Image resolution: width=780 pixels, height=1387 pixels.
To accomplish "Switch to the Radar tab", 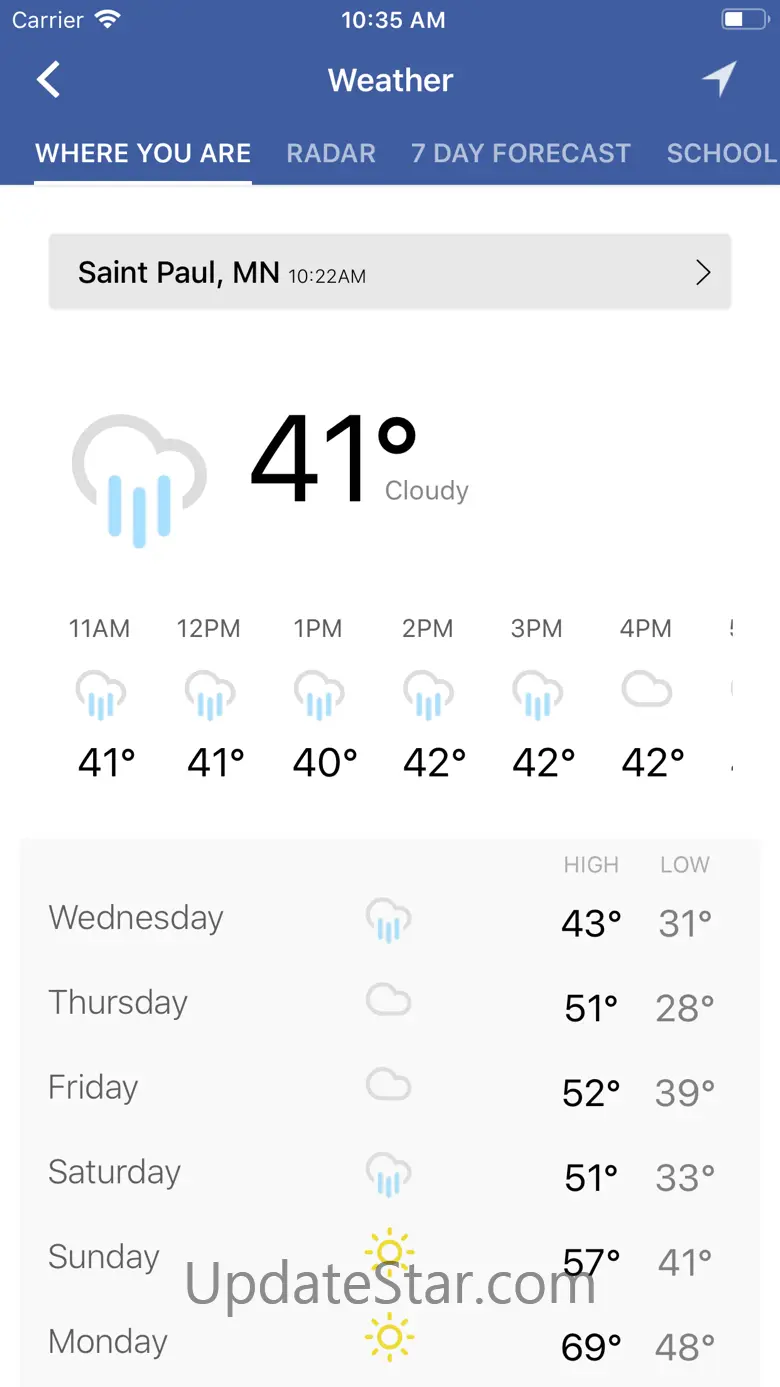I will tap(331, 153).
